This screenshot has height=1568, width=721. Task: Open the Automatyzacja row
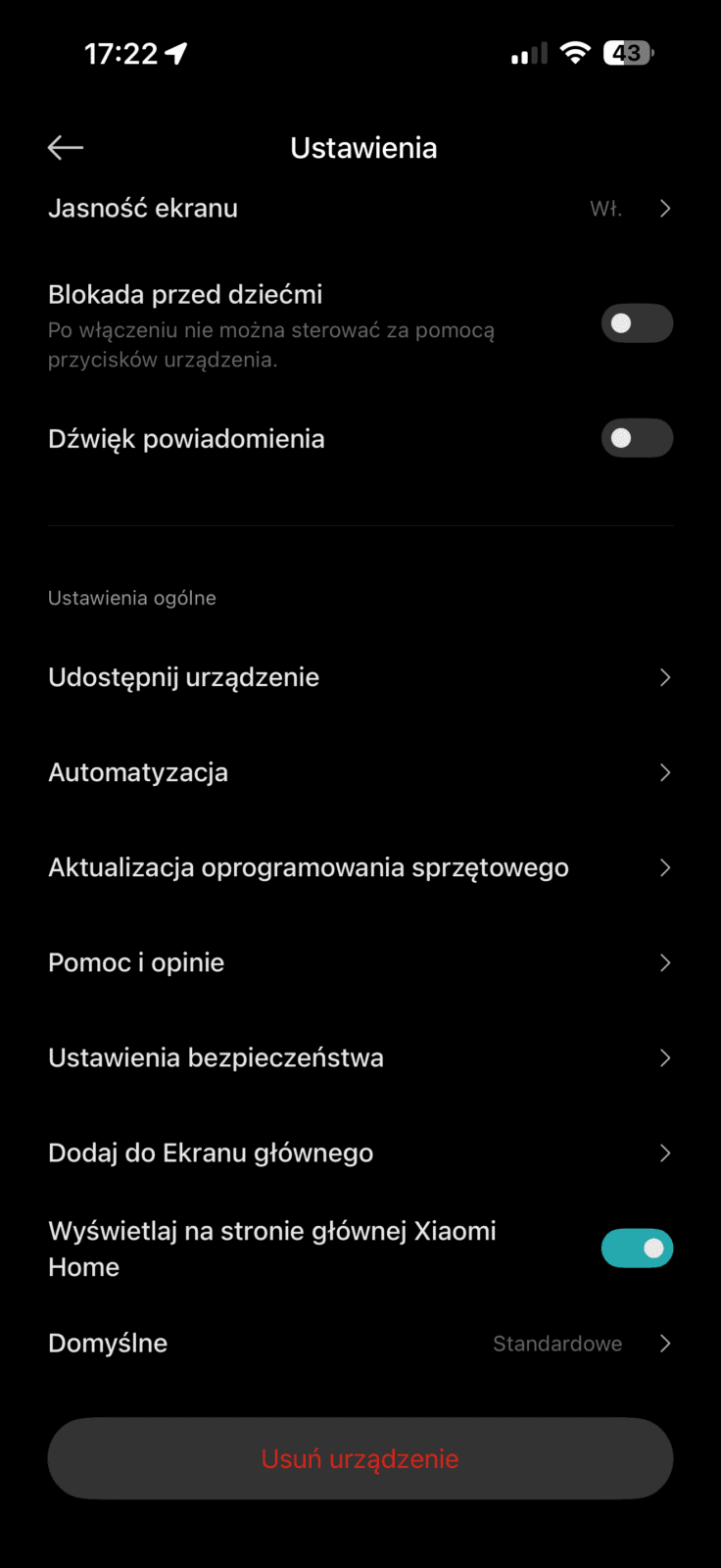point(359,772)
